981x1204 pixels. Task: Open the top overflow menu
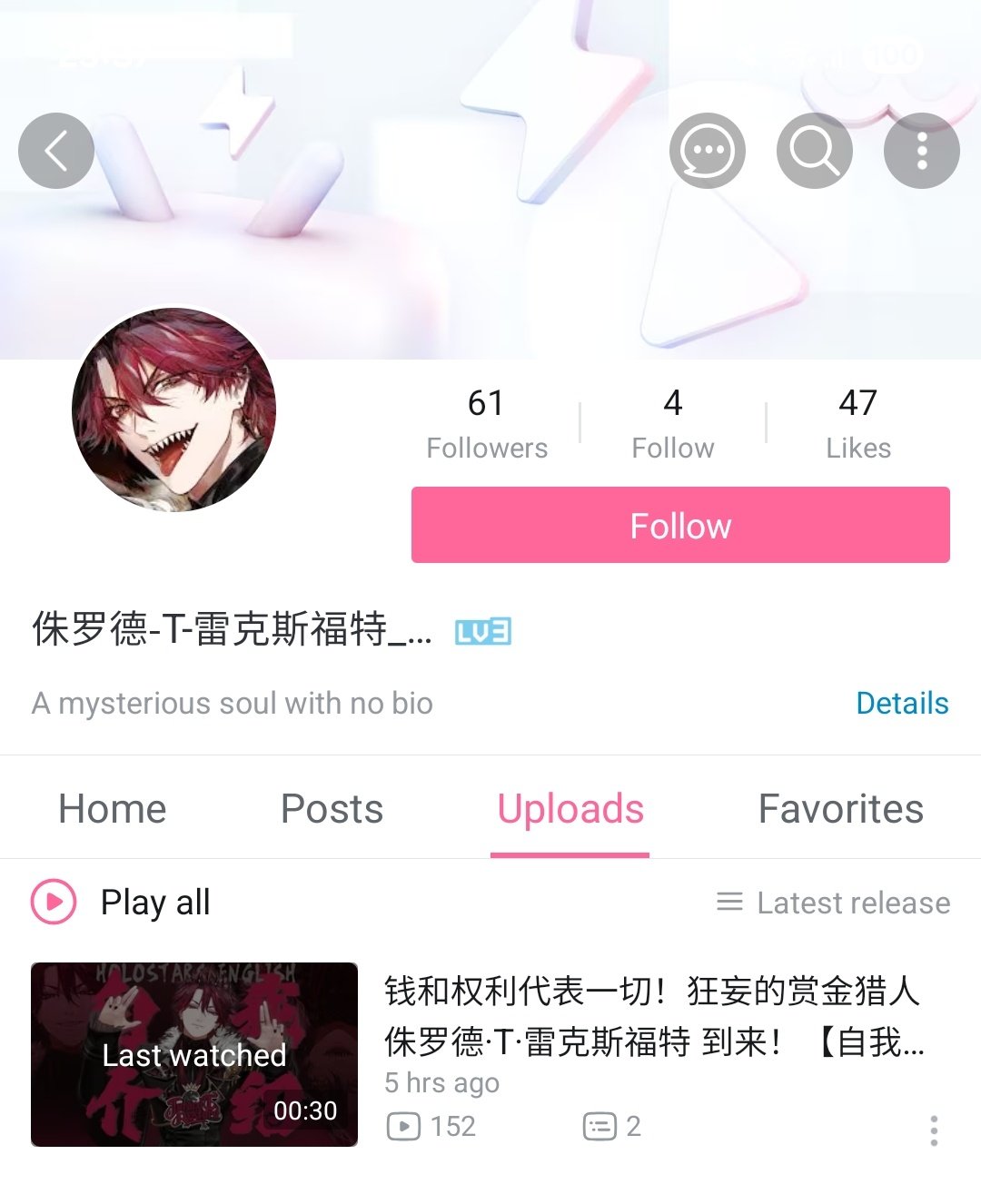pos(921,151)
